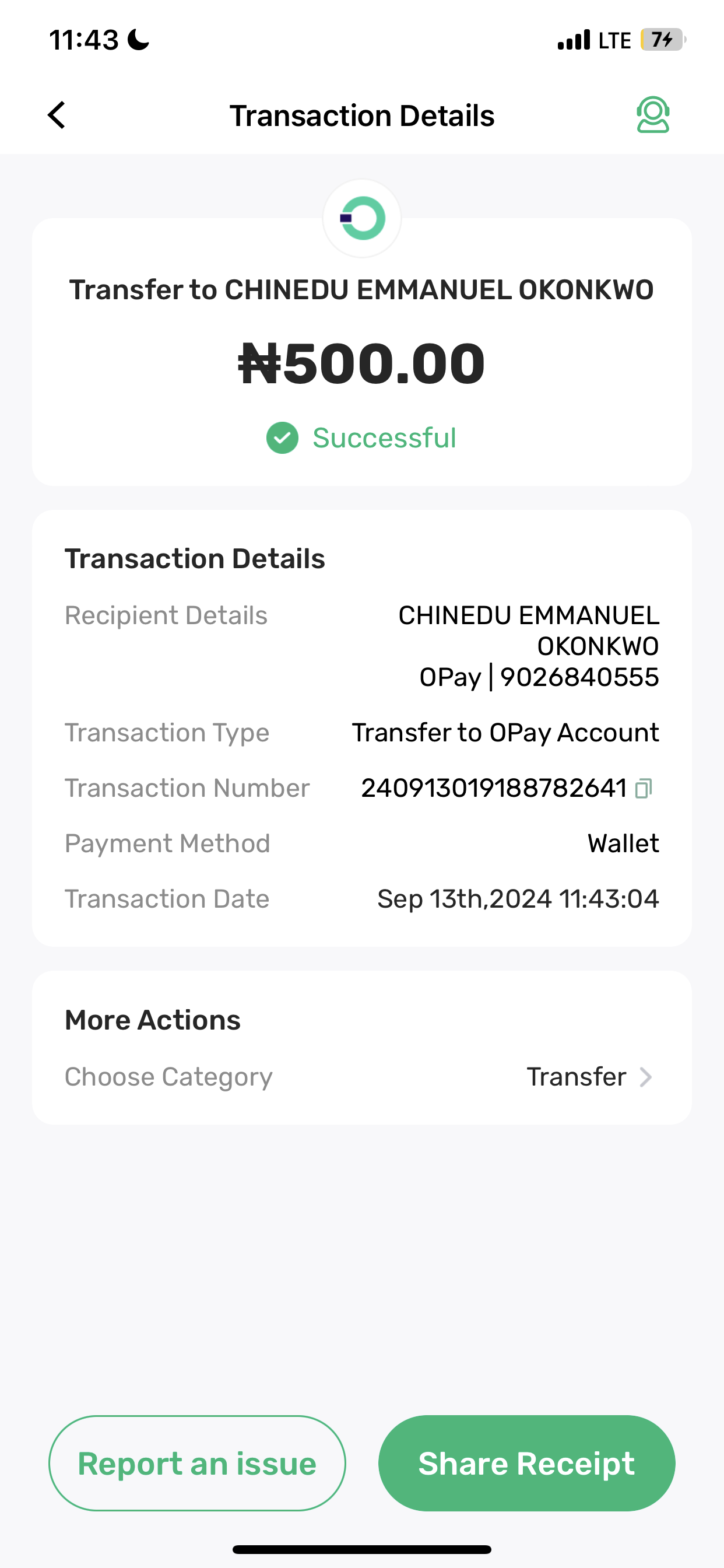
Task: Tap the Report an issue button
Action: (197, 1462)
